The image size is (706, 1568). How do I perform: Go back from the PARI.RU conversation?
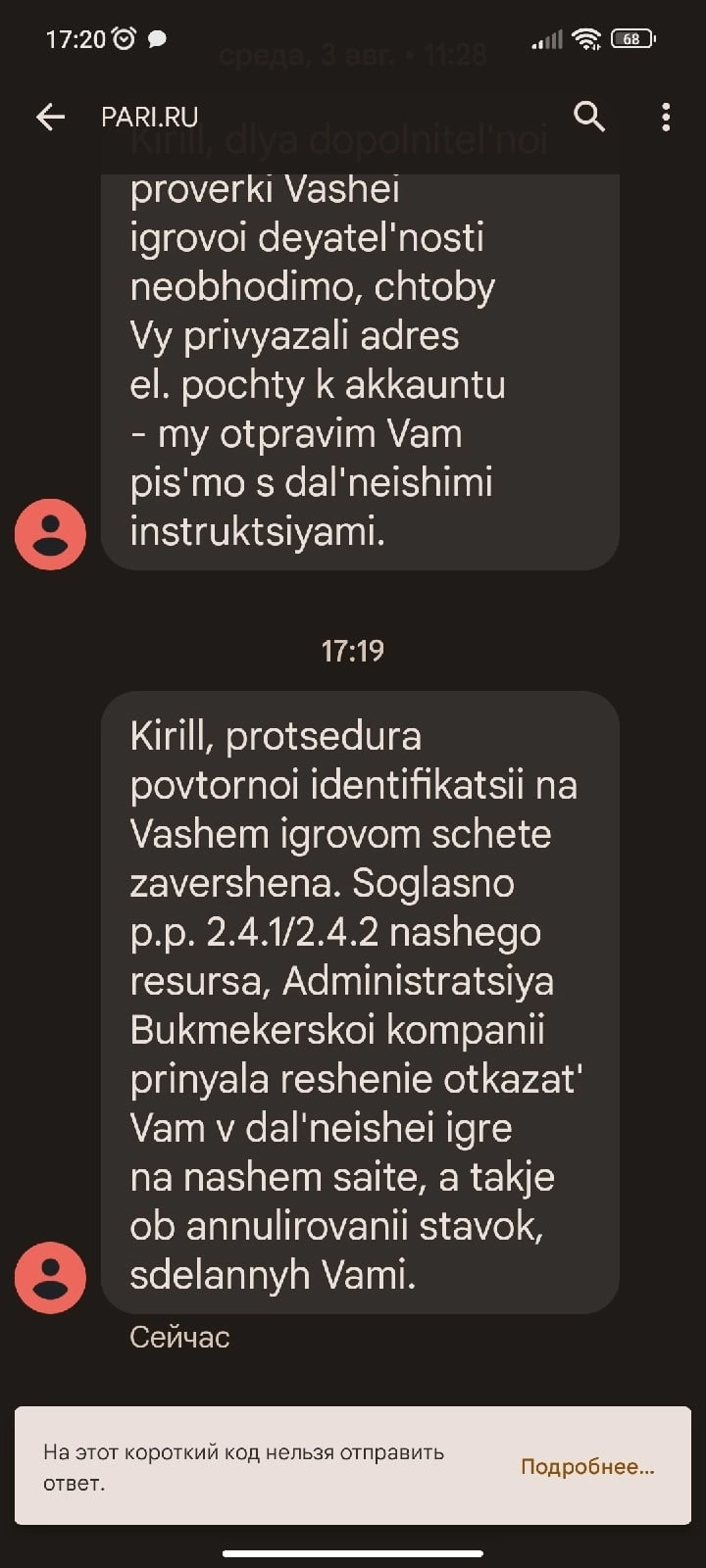[50, 118]
